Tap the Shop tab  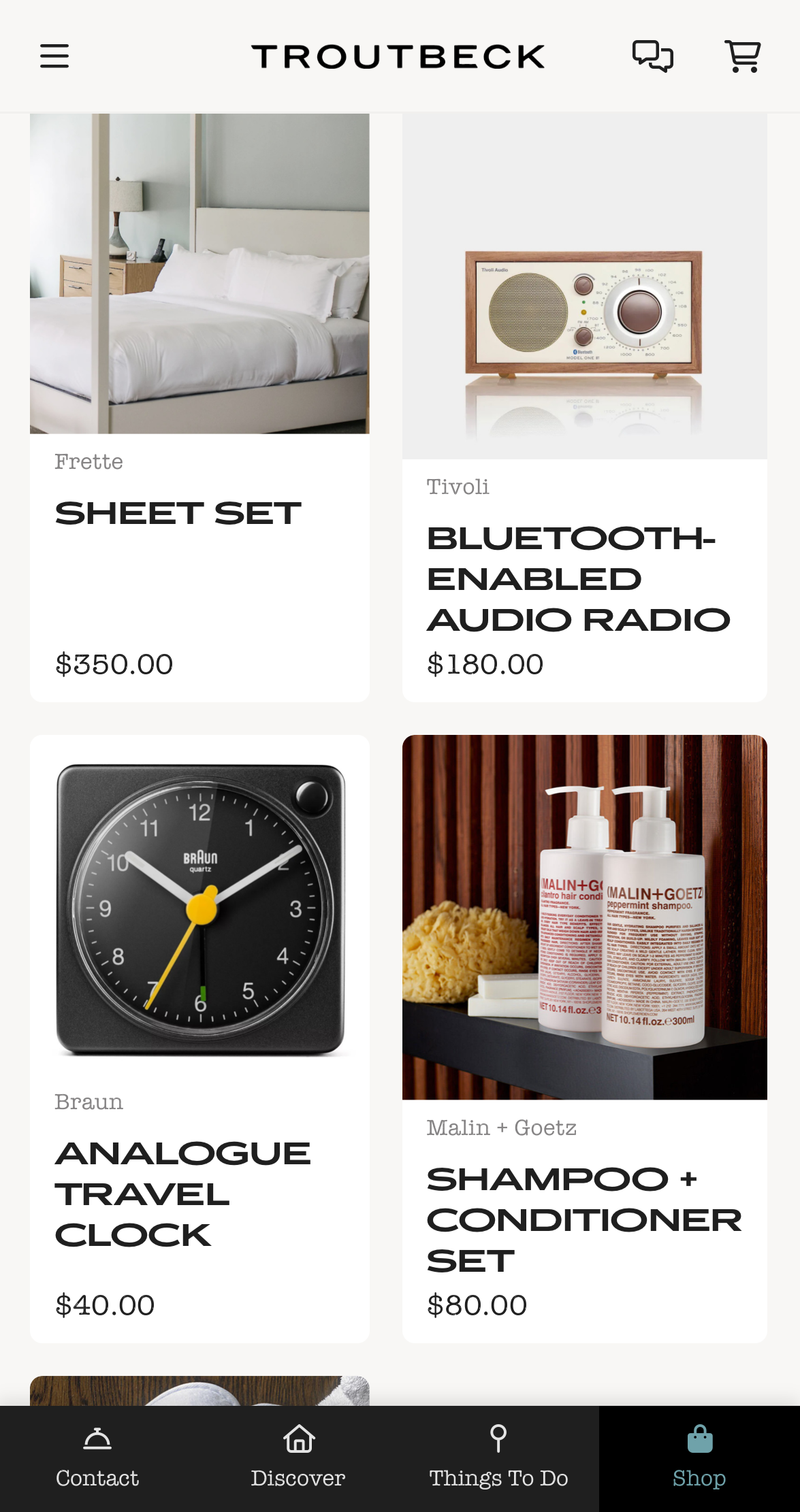pos(699,1459)
